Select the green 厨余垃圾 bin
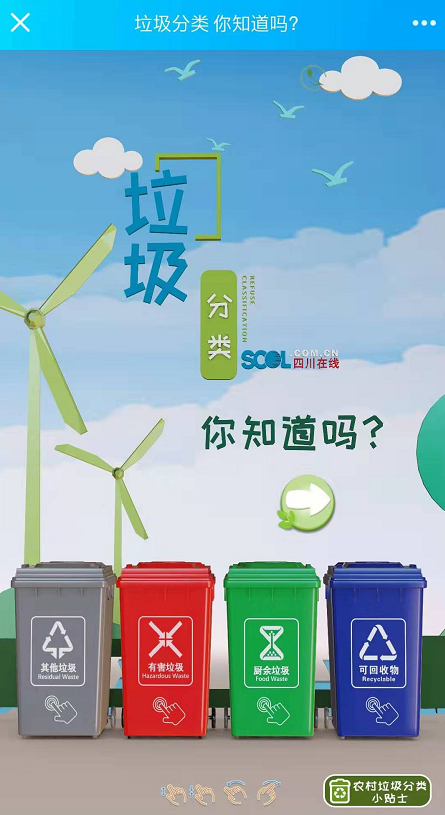445x815 pixels. click(272, 650)
